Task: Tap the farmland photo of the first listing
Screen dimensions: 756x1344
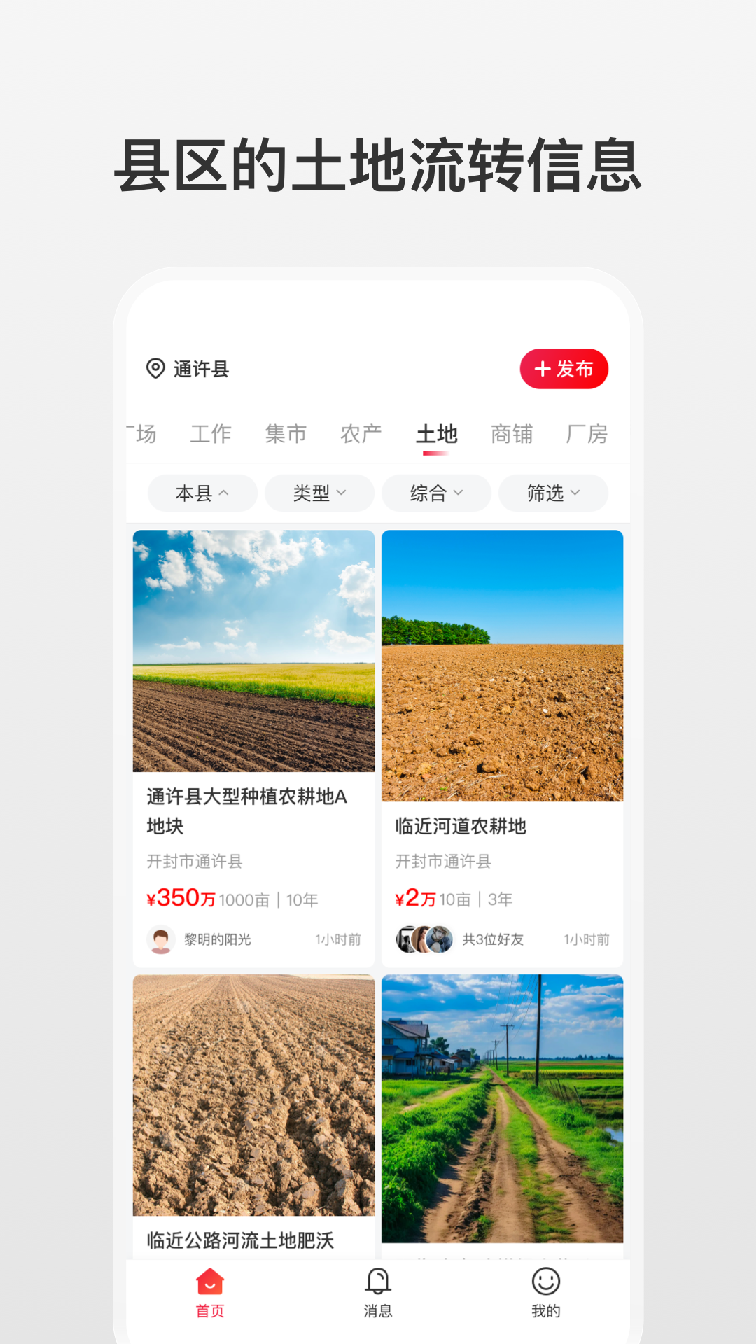Action: point(253,650)
